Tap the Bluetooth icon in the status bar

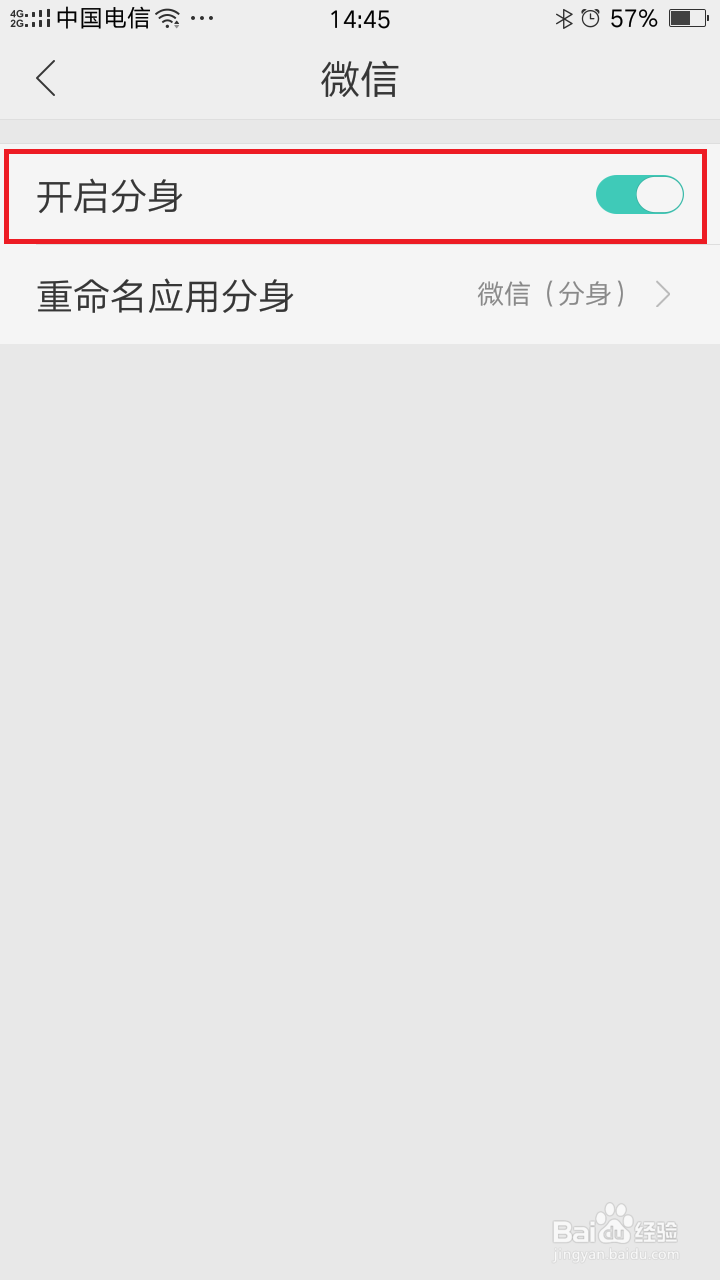click(566, 17)
